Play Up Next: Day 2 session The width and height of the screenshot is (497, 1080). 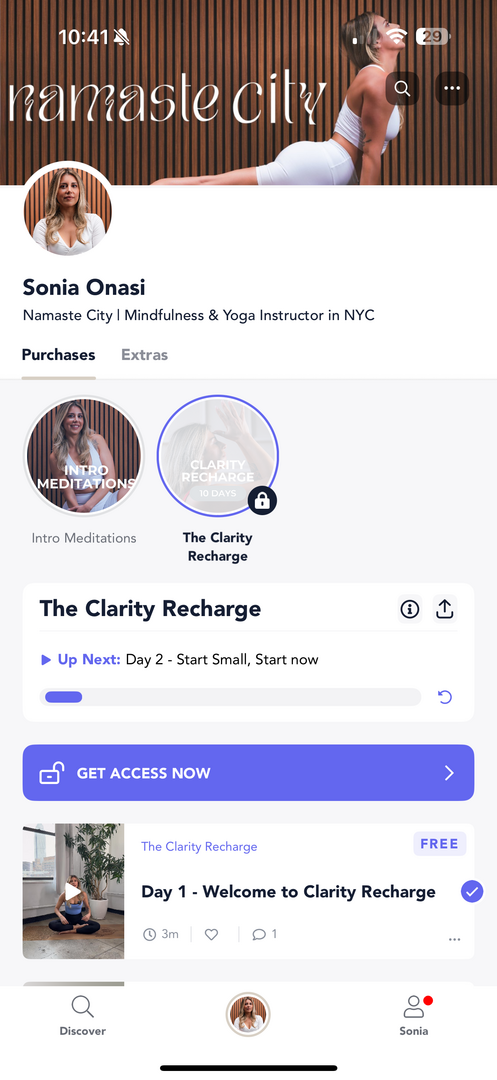point(180,660)
